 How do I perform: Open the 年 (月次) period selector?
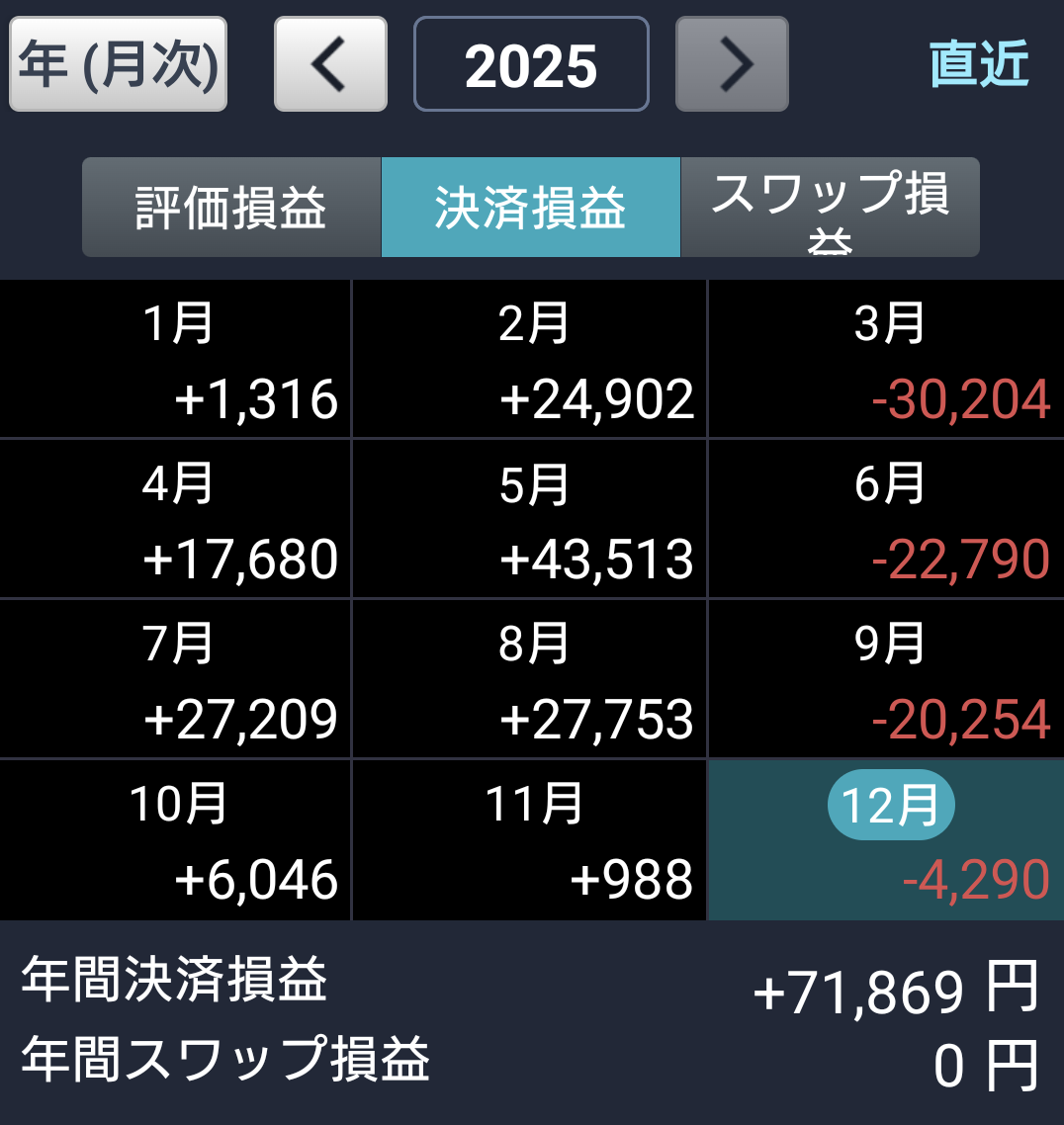tap(118, 64)
